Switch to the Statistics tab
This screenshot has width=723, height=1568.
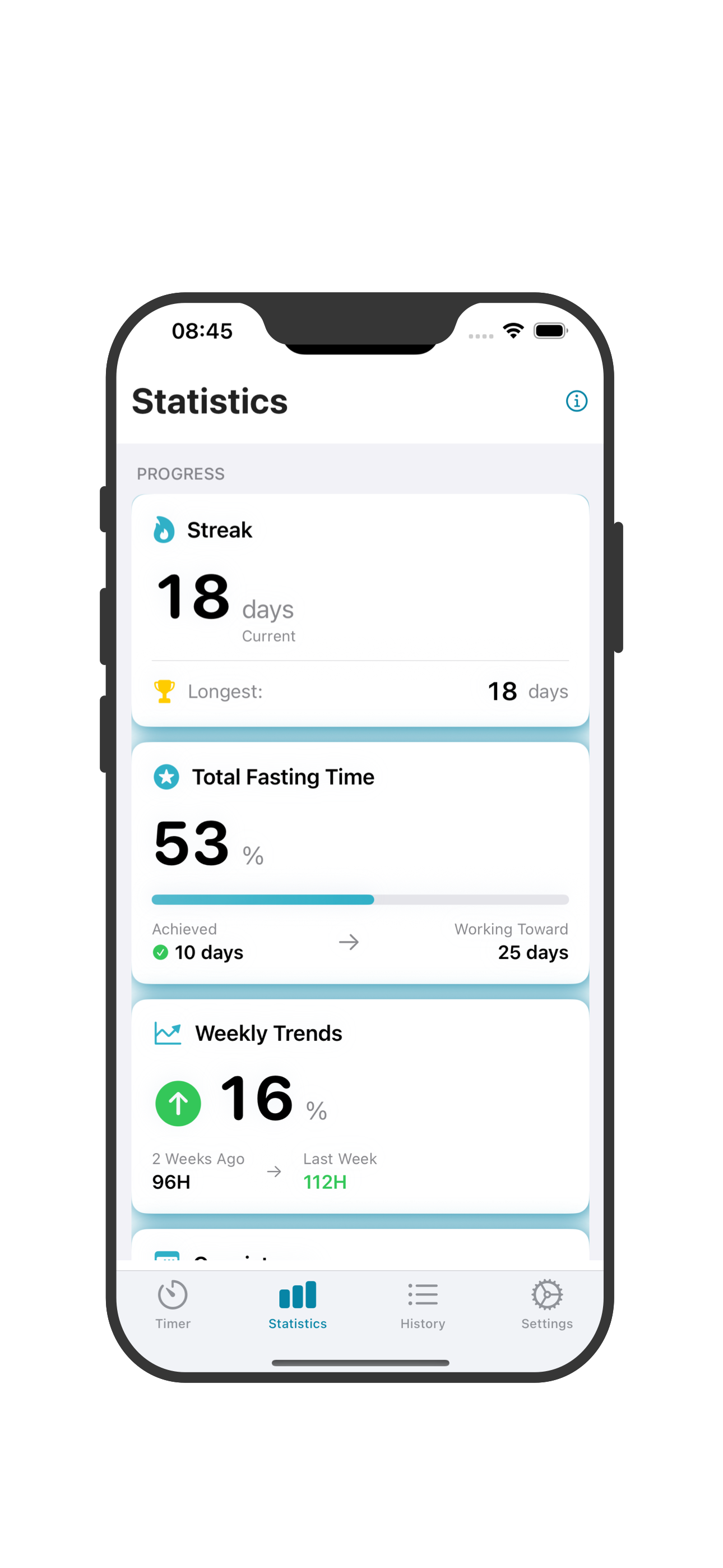[297, 1303]
